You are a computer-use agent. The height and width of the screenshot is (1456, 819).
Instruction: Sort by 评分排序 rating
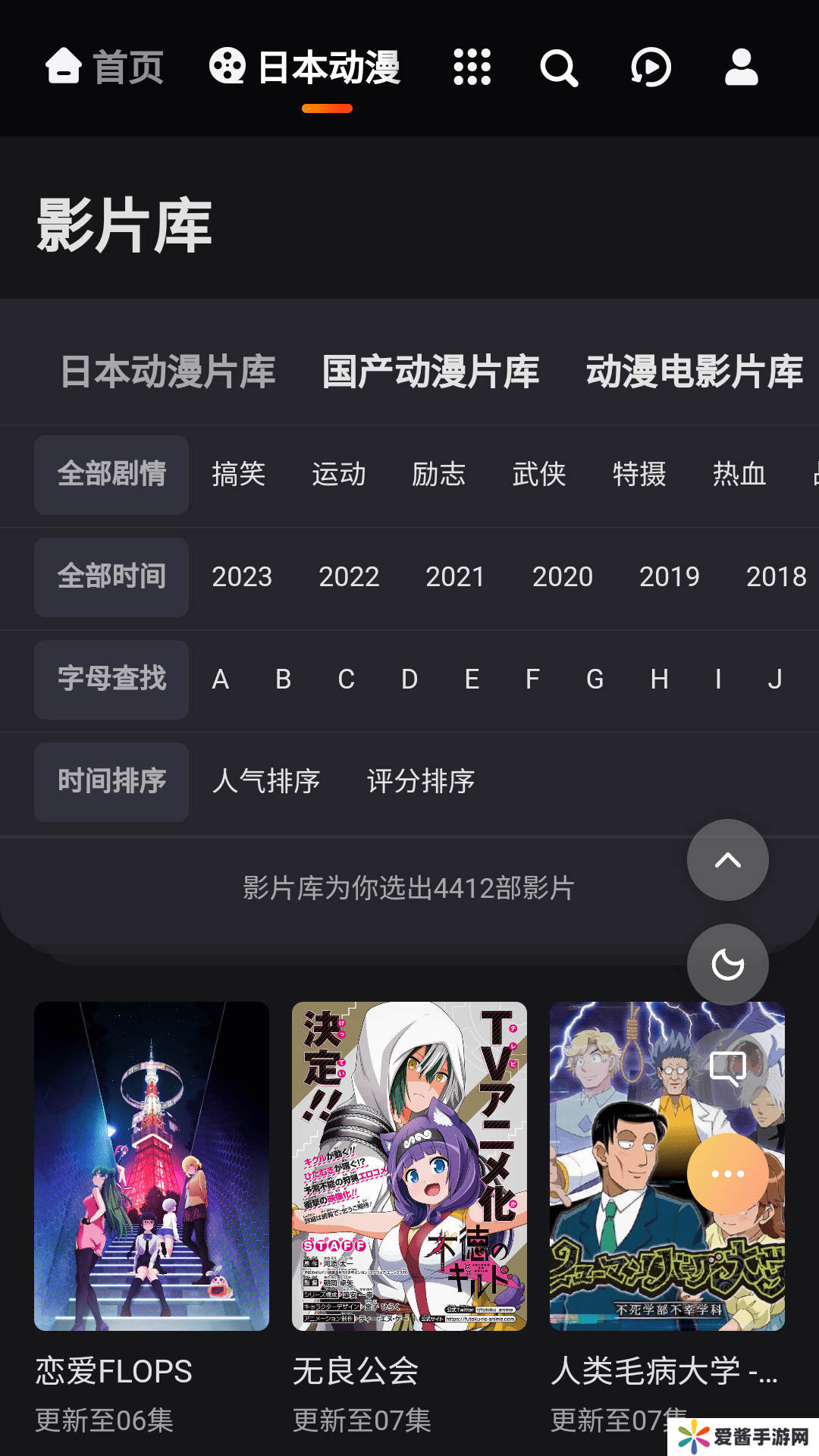point(421,782)
